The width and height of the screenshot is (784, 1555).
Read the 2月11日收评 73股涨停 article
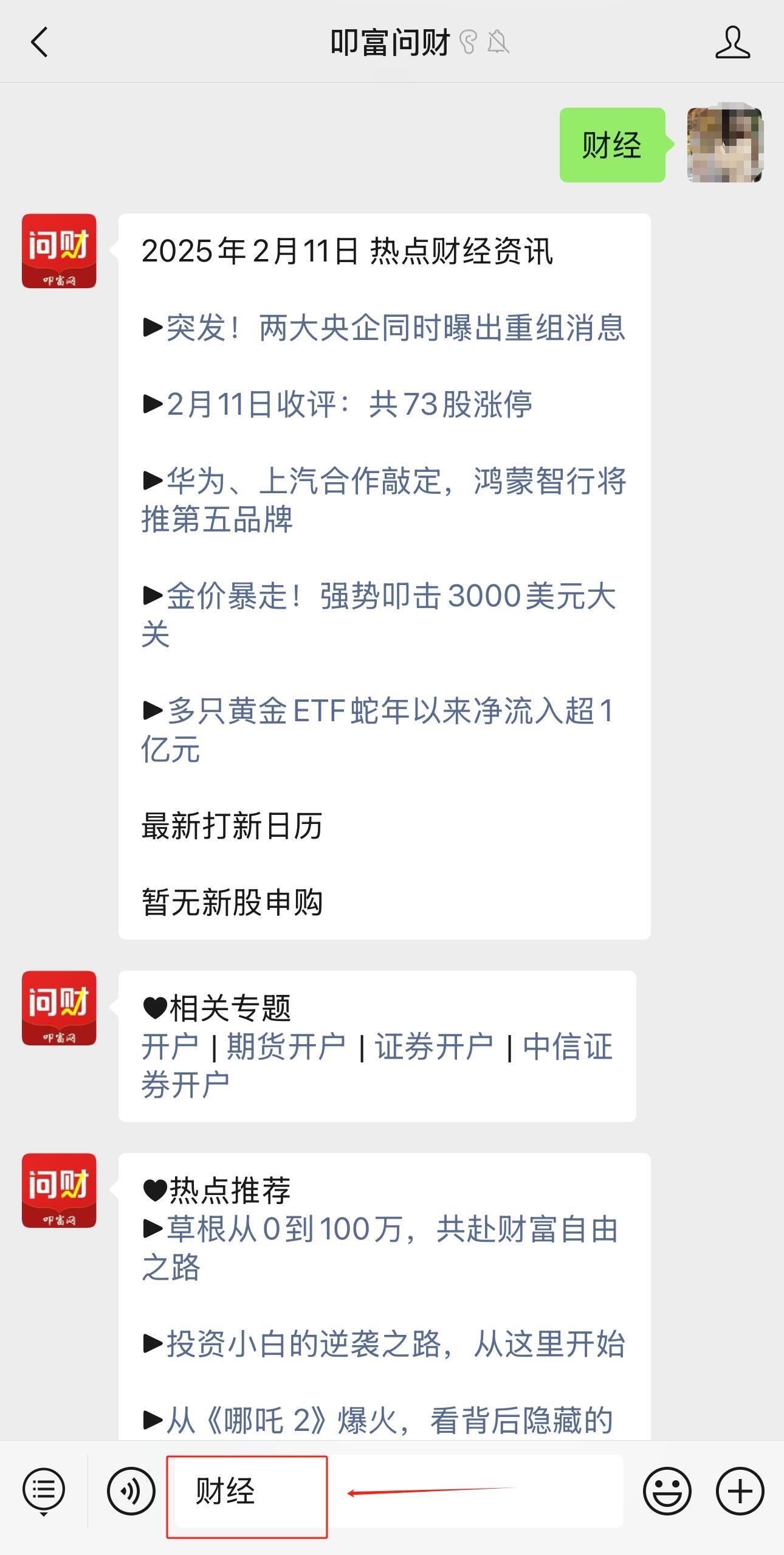[x=349, y=404]
